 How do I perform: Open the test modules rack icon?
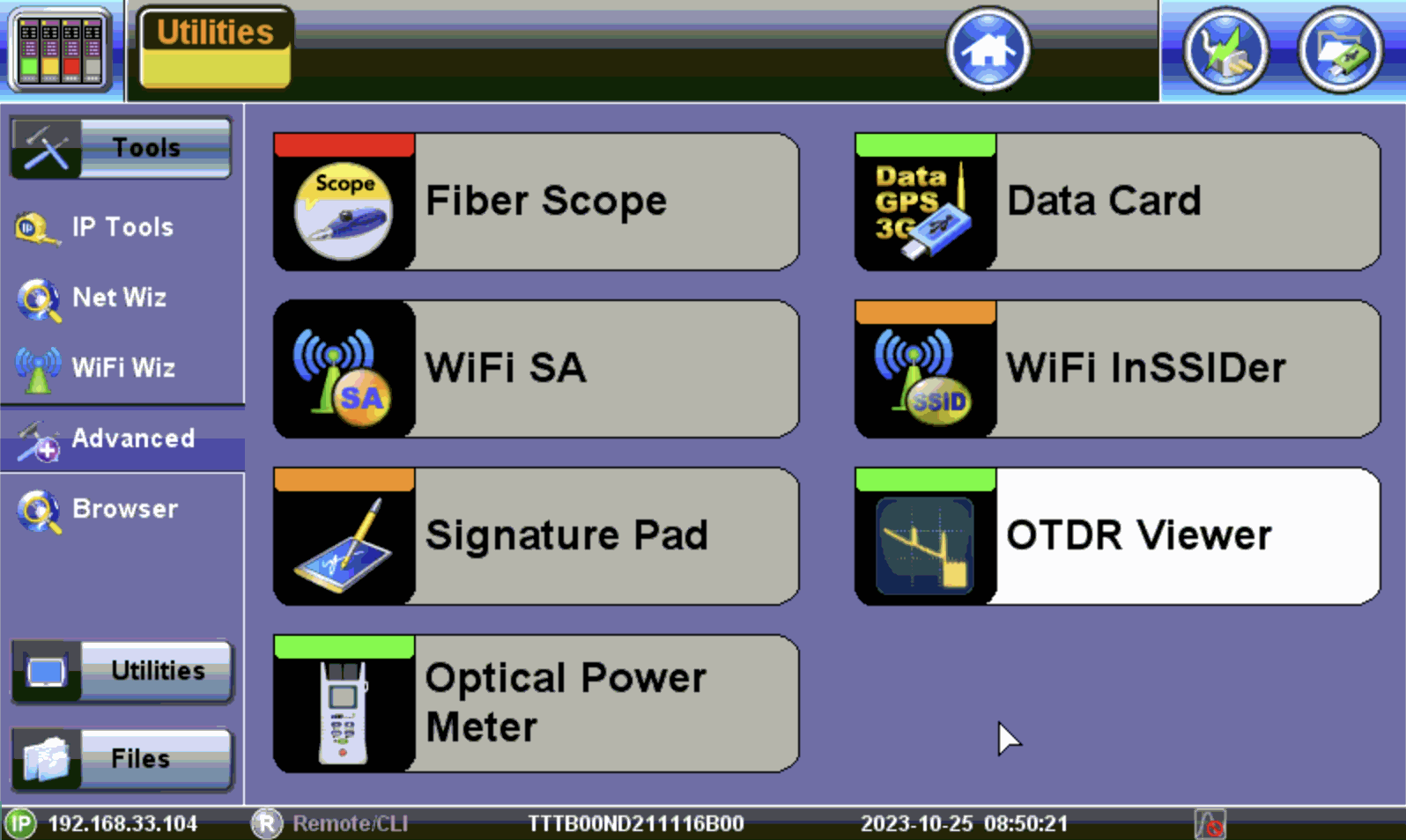coord(60,50)
